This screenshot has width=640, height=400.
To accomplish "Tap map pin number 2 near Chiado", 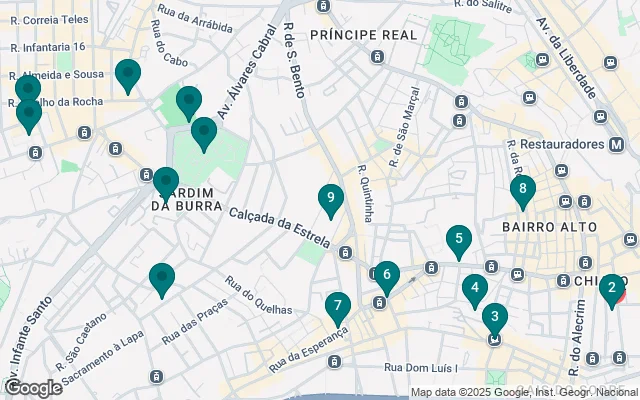I will pyautogui.click(x=611, y=288).
